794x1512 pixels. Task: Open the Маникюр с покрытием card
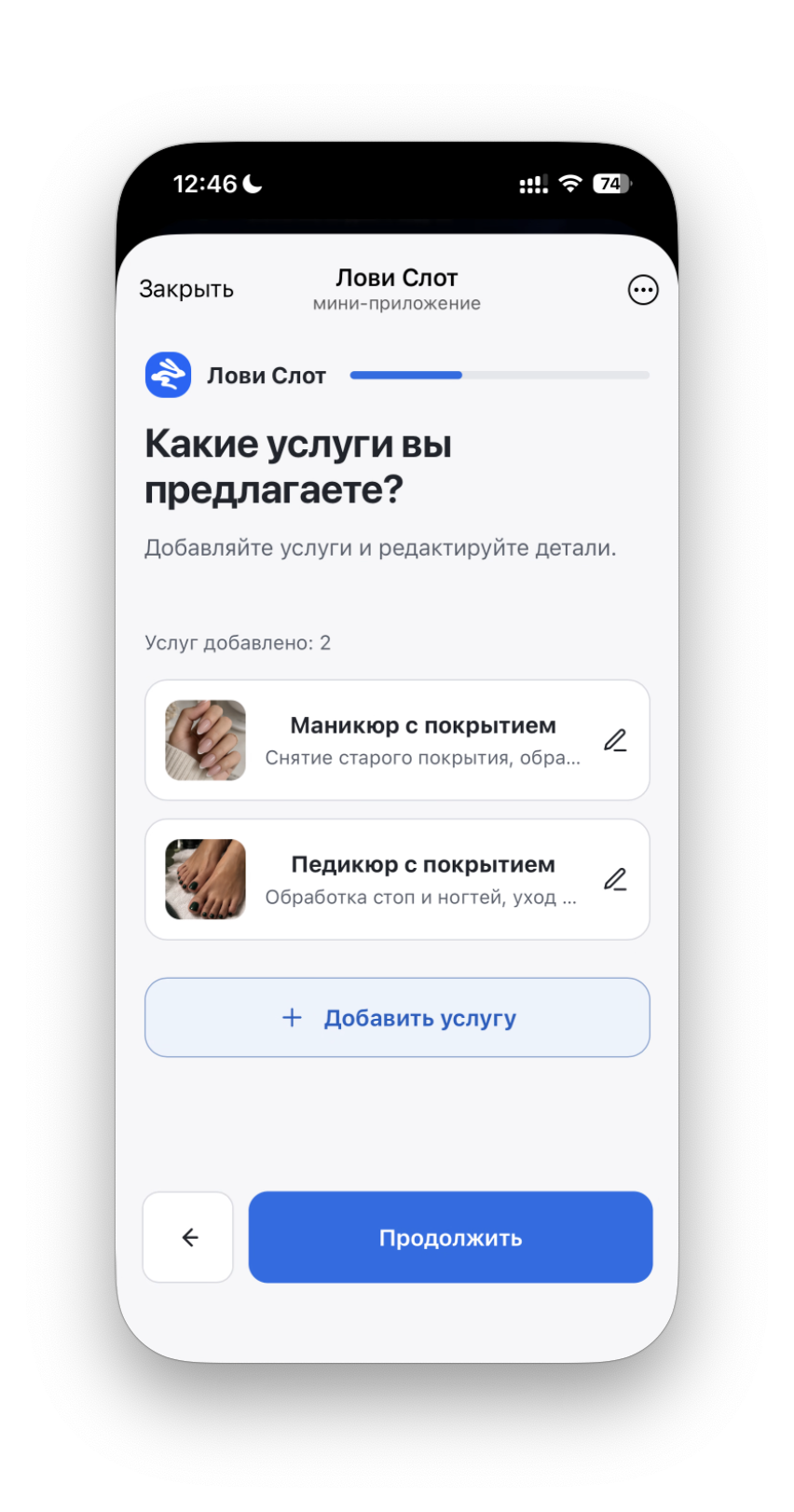[397, 740]
